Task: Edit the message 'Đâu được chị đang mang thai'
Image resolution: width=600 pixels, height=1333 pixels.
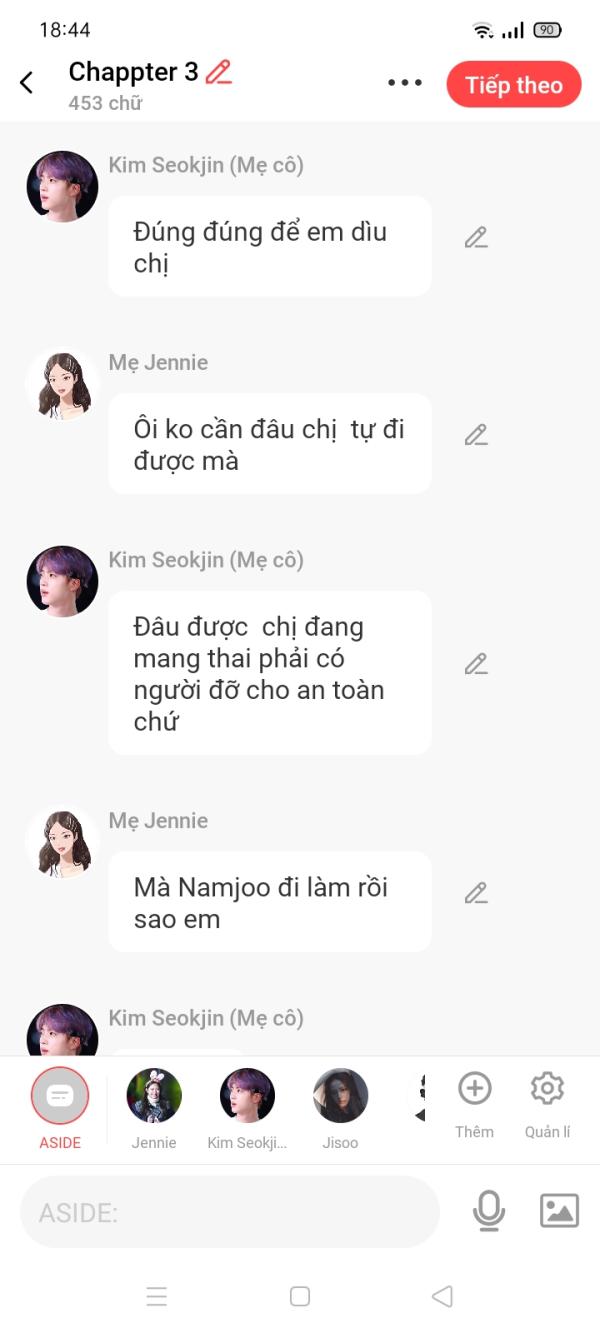Action: 476,664
